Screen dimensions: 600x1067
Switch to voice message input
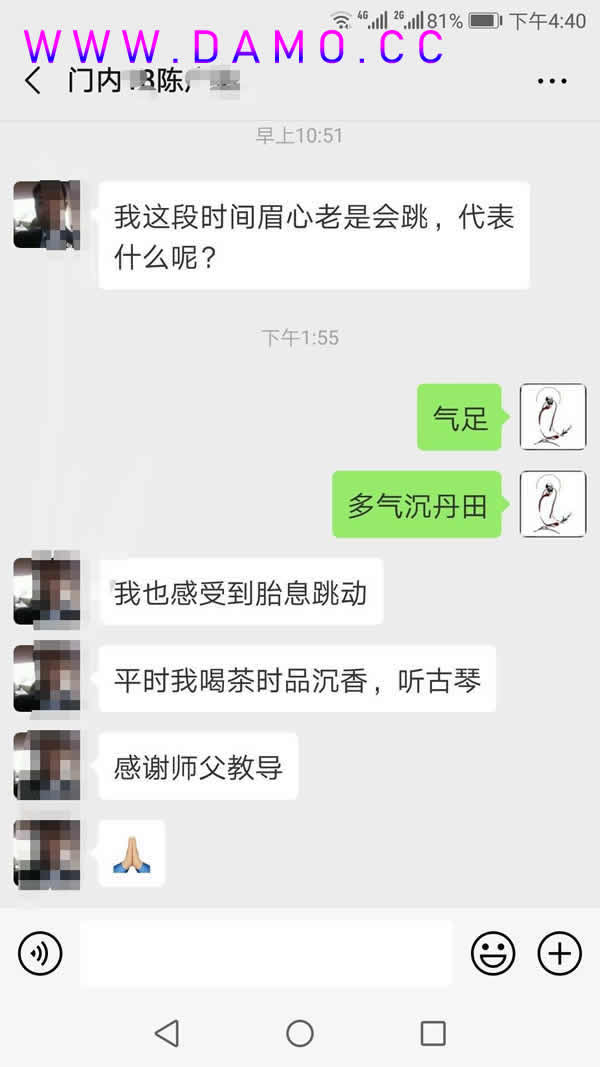click(x=40, y=953)
